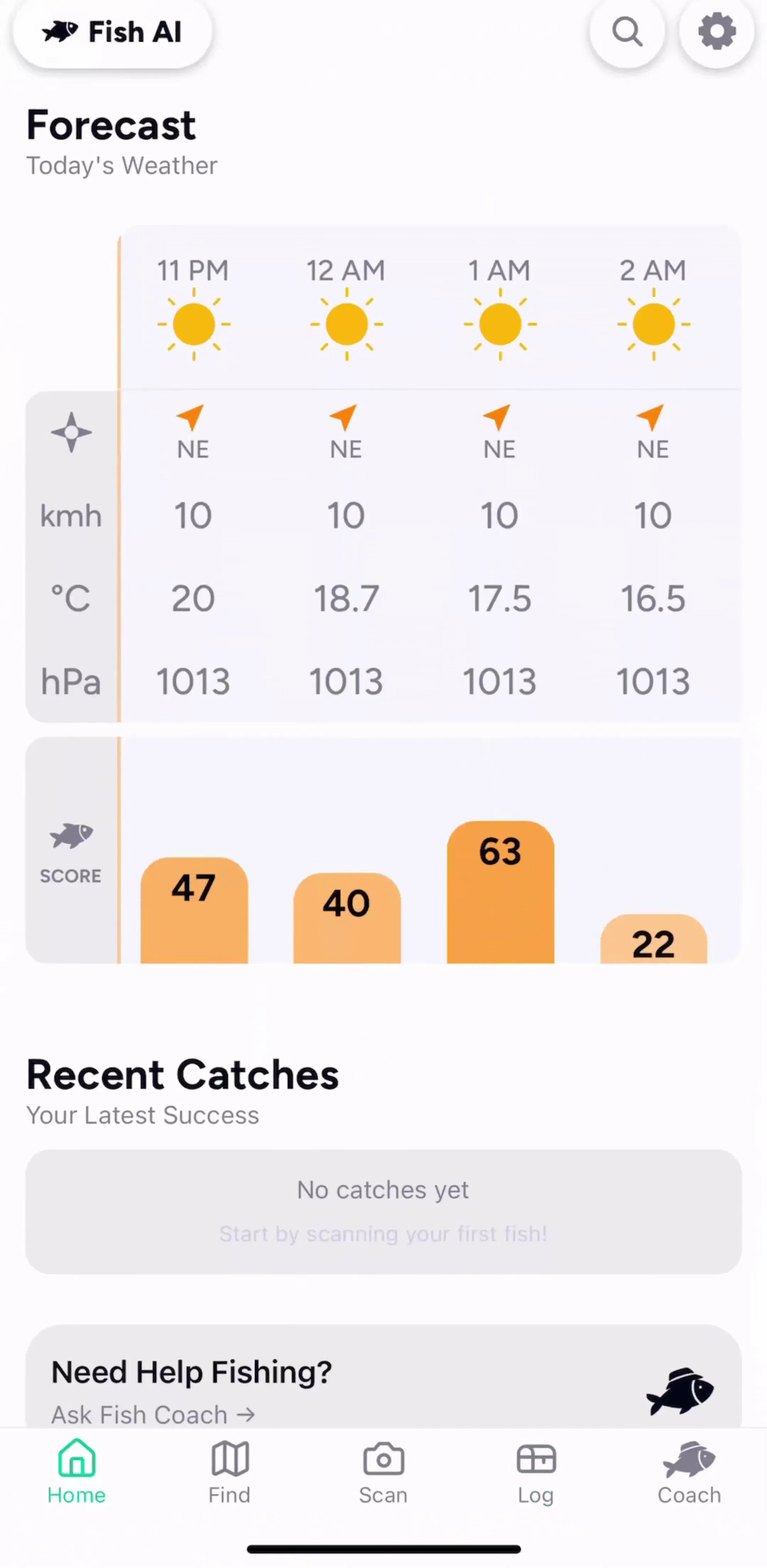This screenshot has height=1568, width=767.
Task: Open the Ask Fish Coach card
Action: (x=383, y=1377)
